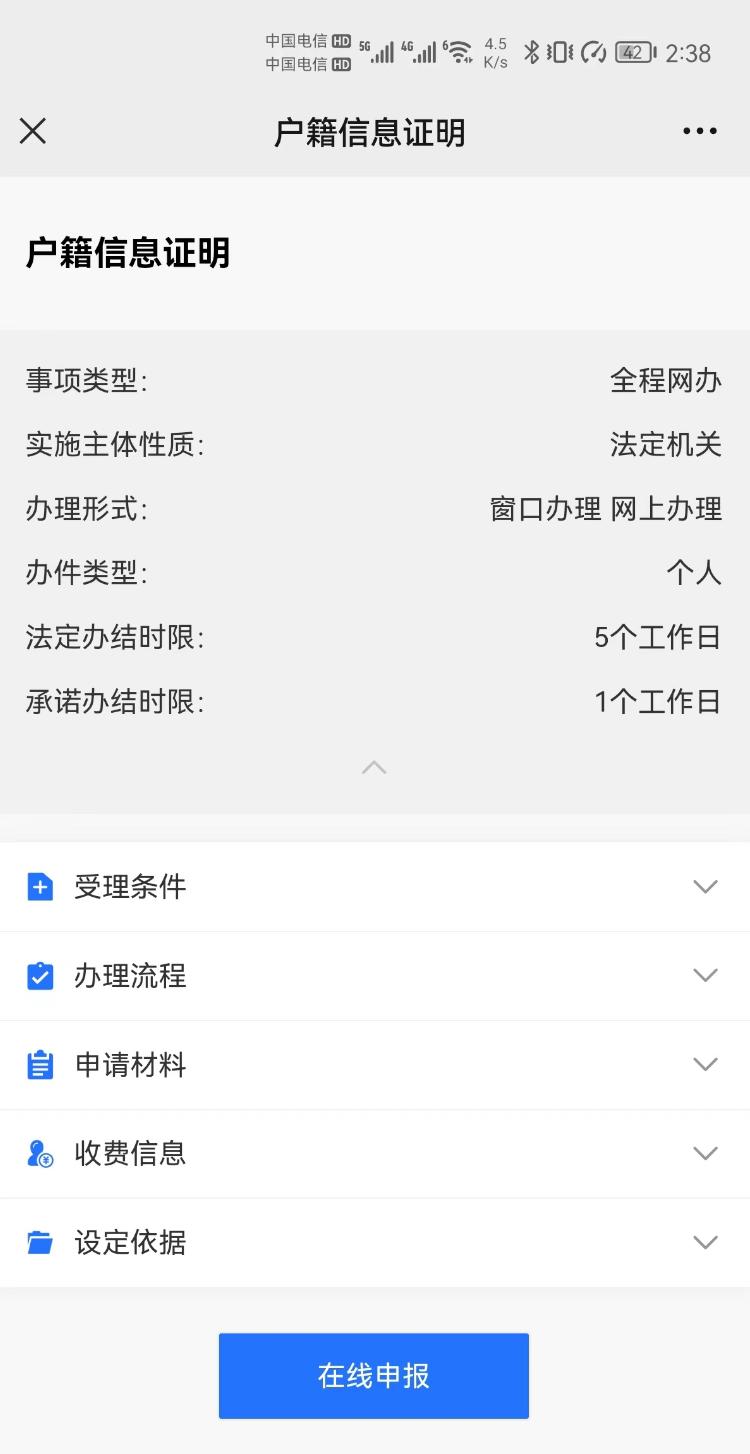750x1454 pixels.
Task: Select the 户籍信息证明 page title
Action: pyautogui.click(x=374, y=131)
